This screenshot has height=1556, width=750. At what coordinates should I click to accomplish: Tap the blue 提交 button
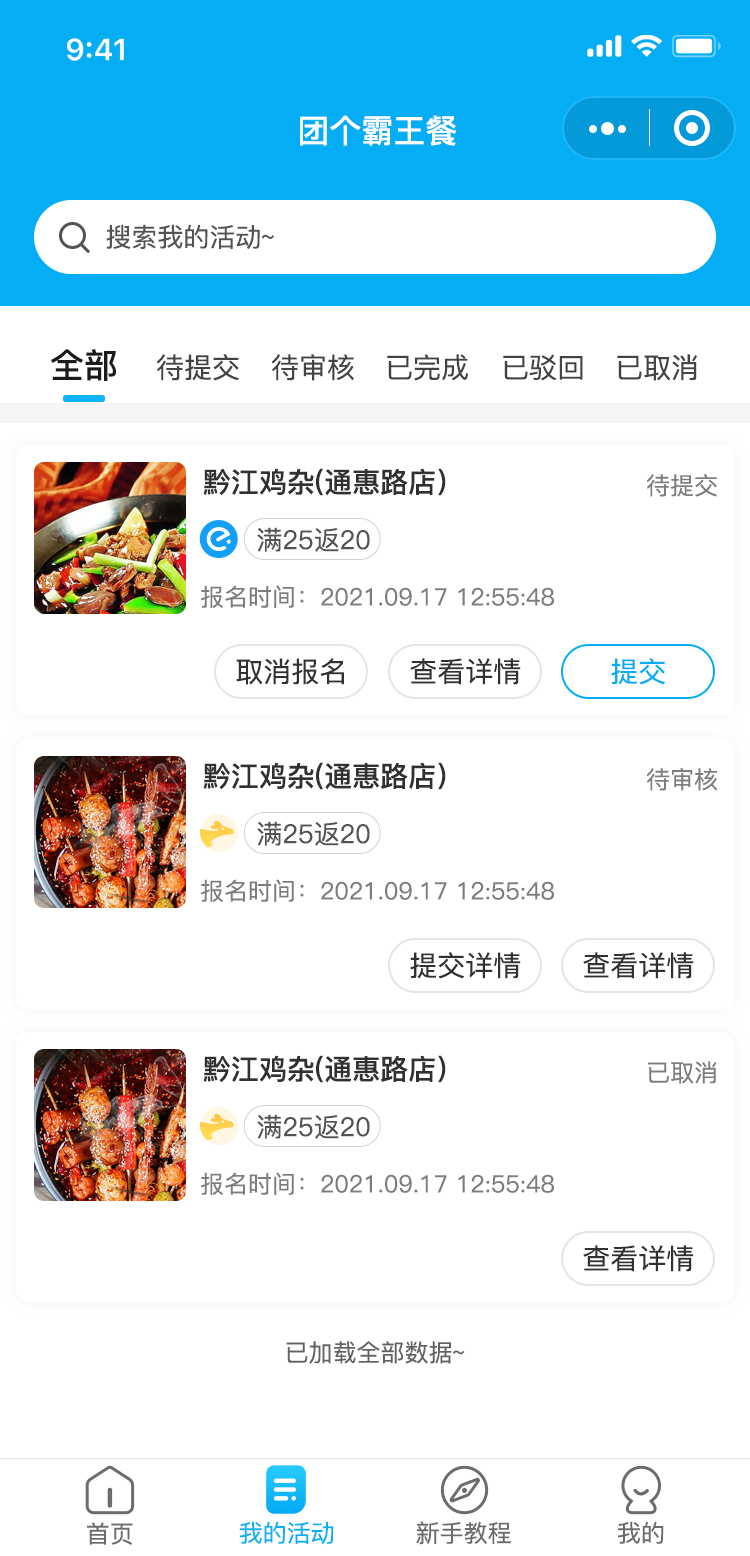[x=638, y=672]
